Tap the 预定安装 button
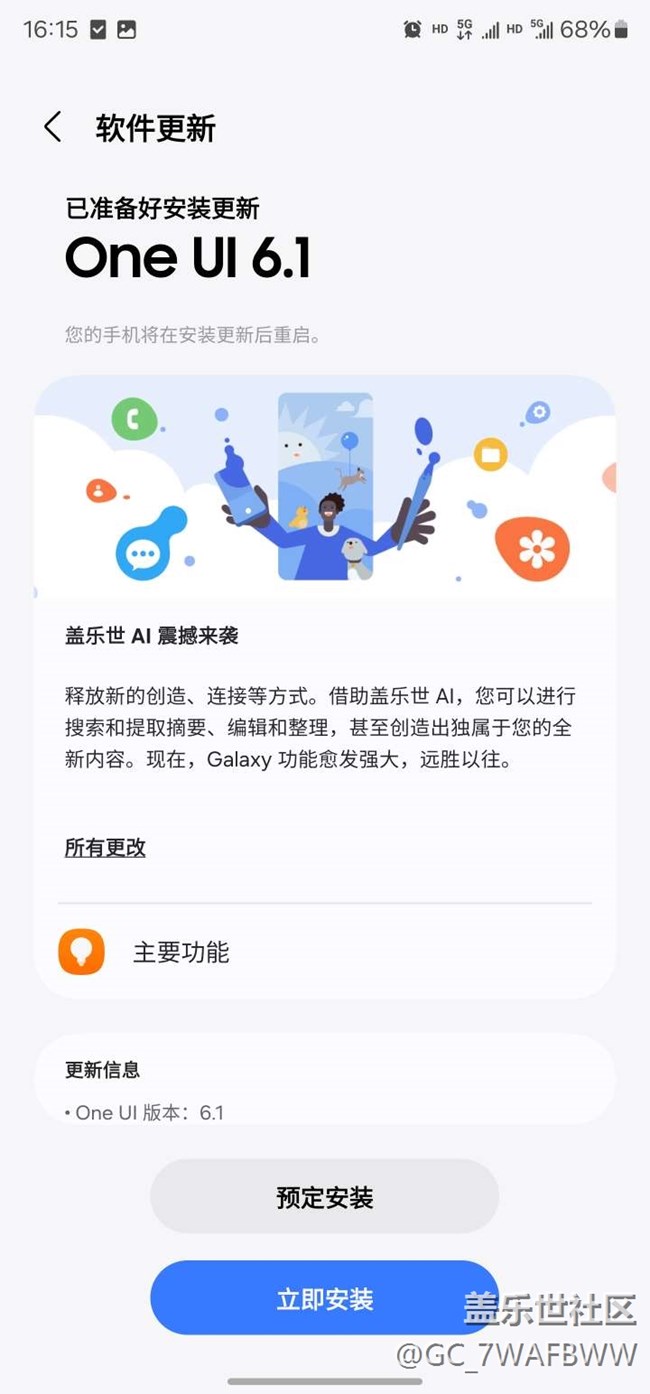Image resolution: width=650 pixels, height=1394 pixels. (x=324, y=1196)
